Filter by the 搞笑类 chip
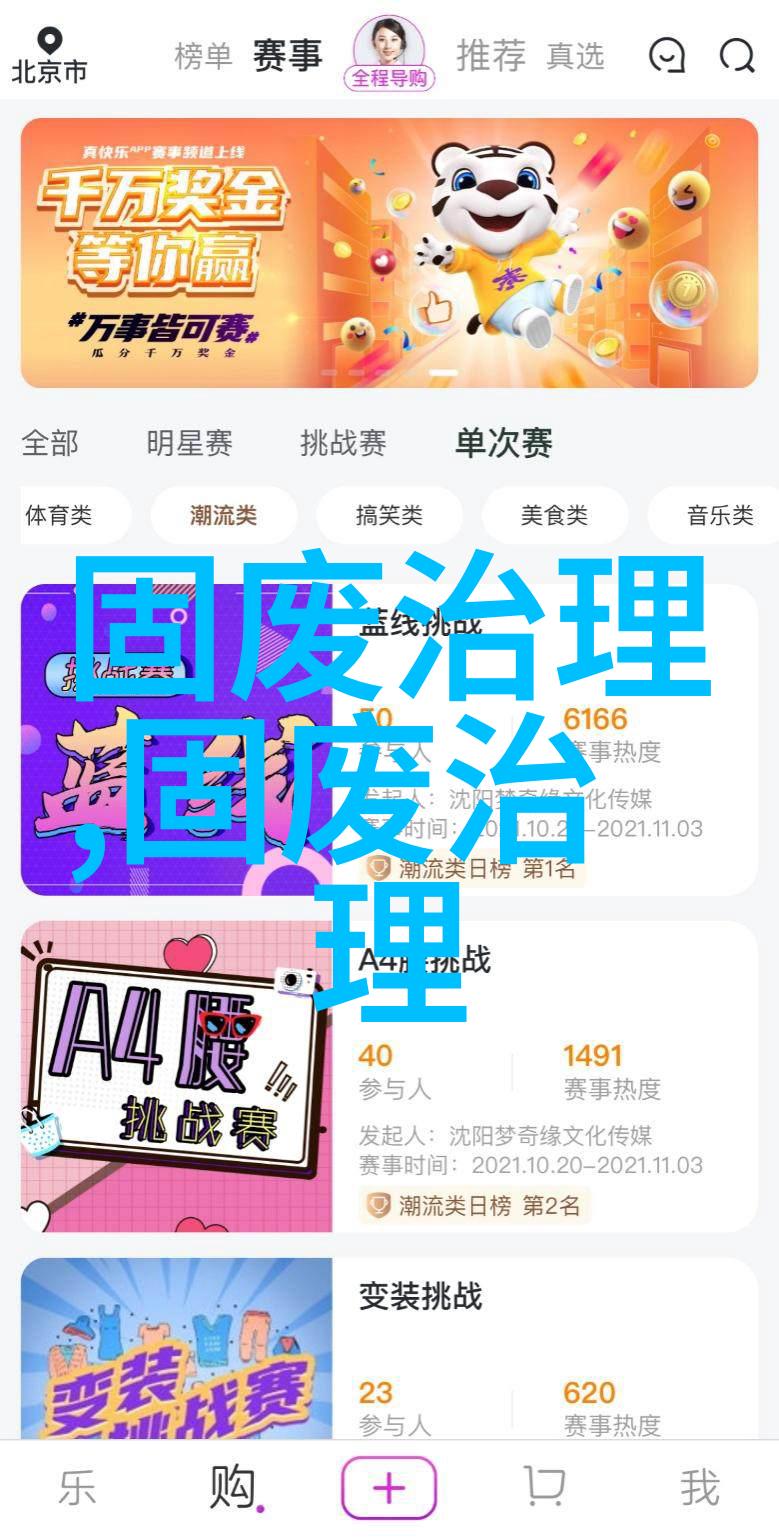Image resolution: width=779 pixels, height=1537 pixels. 389,515
